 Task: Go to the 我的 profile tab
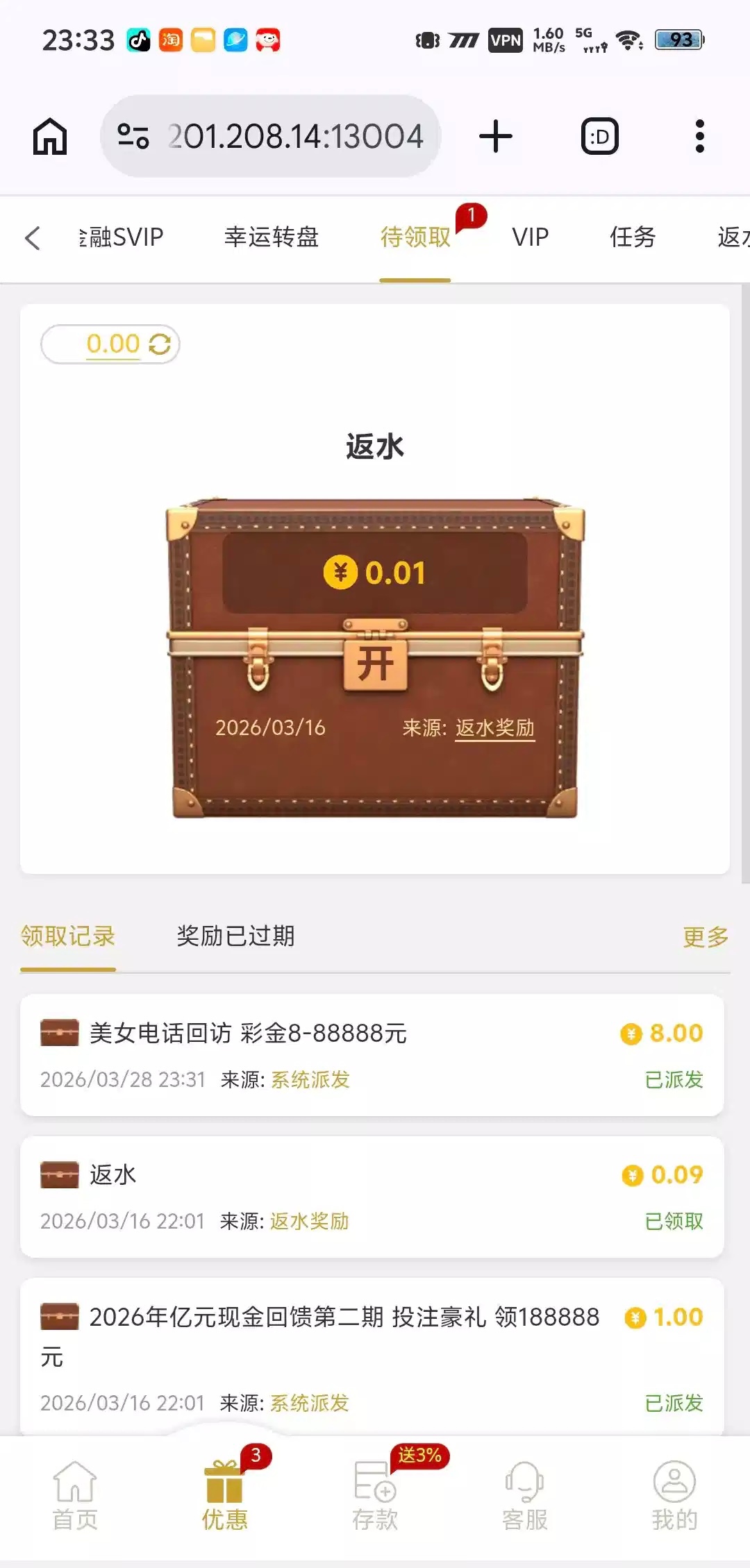[674, 1497]
